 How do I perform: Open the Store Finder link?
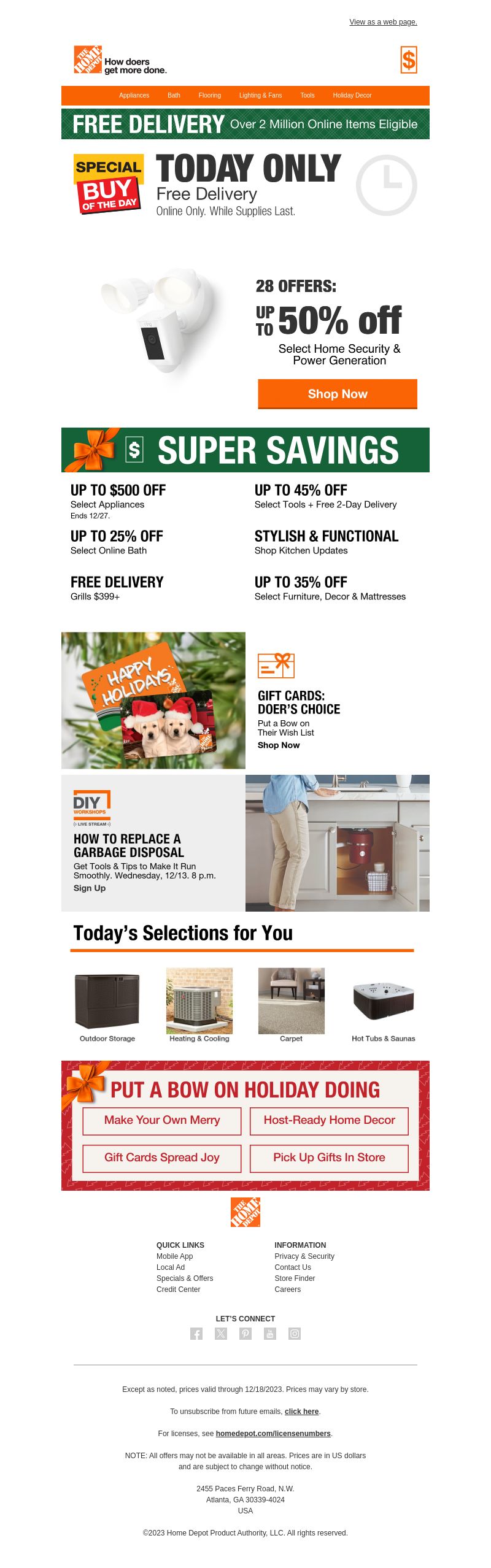[295, 1278]
